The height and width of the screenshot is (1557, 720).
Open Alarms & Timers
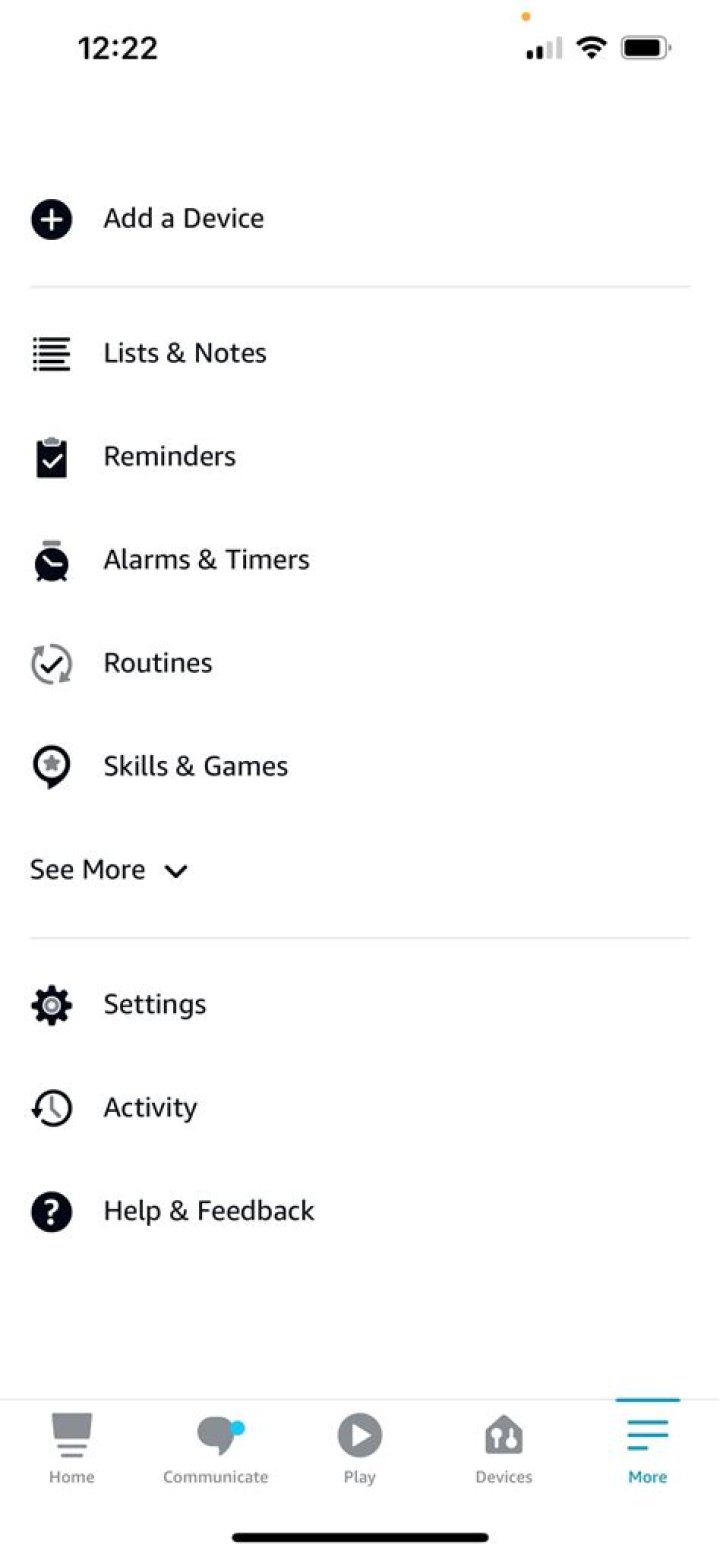click(x=360, y=560)
